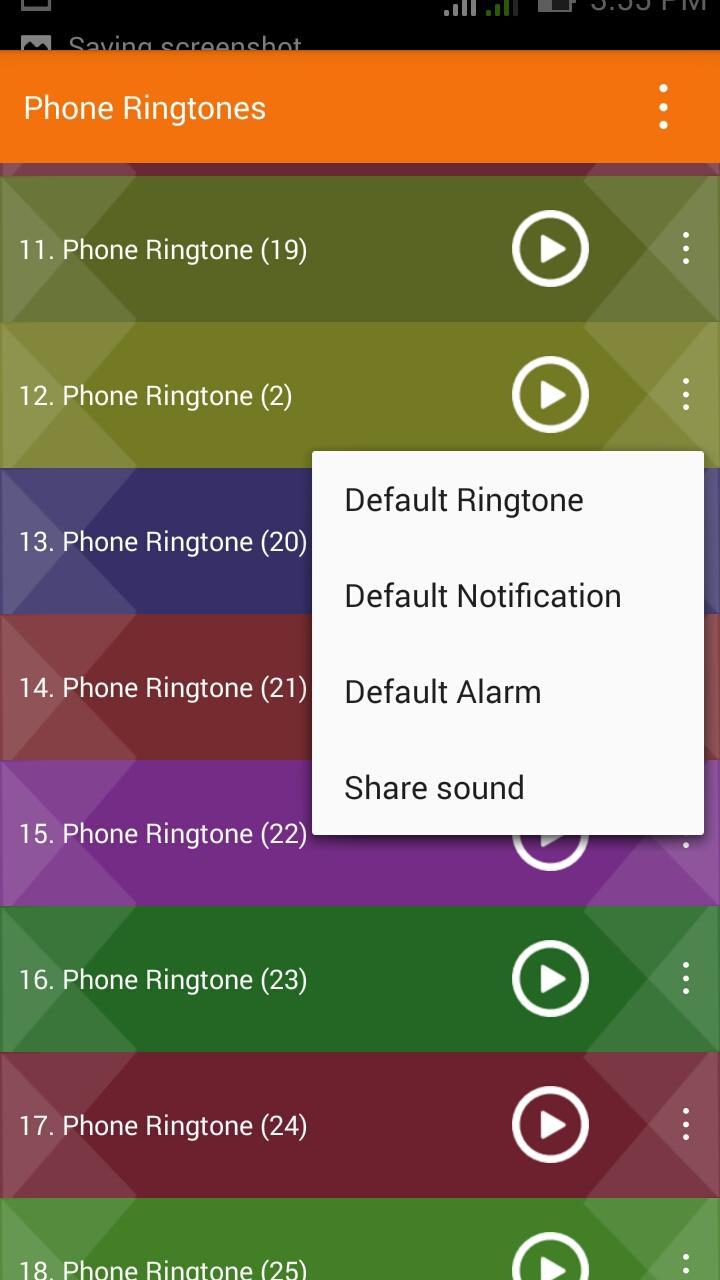
Task: Open options for Phone Ringtone (2)
Action: click(686, 395)
